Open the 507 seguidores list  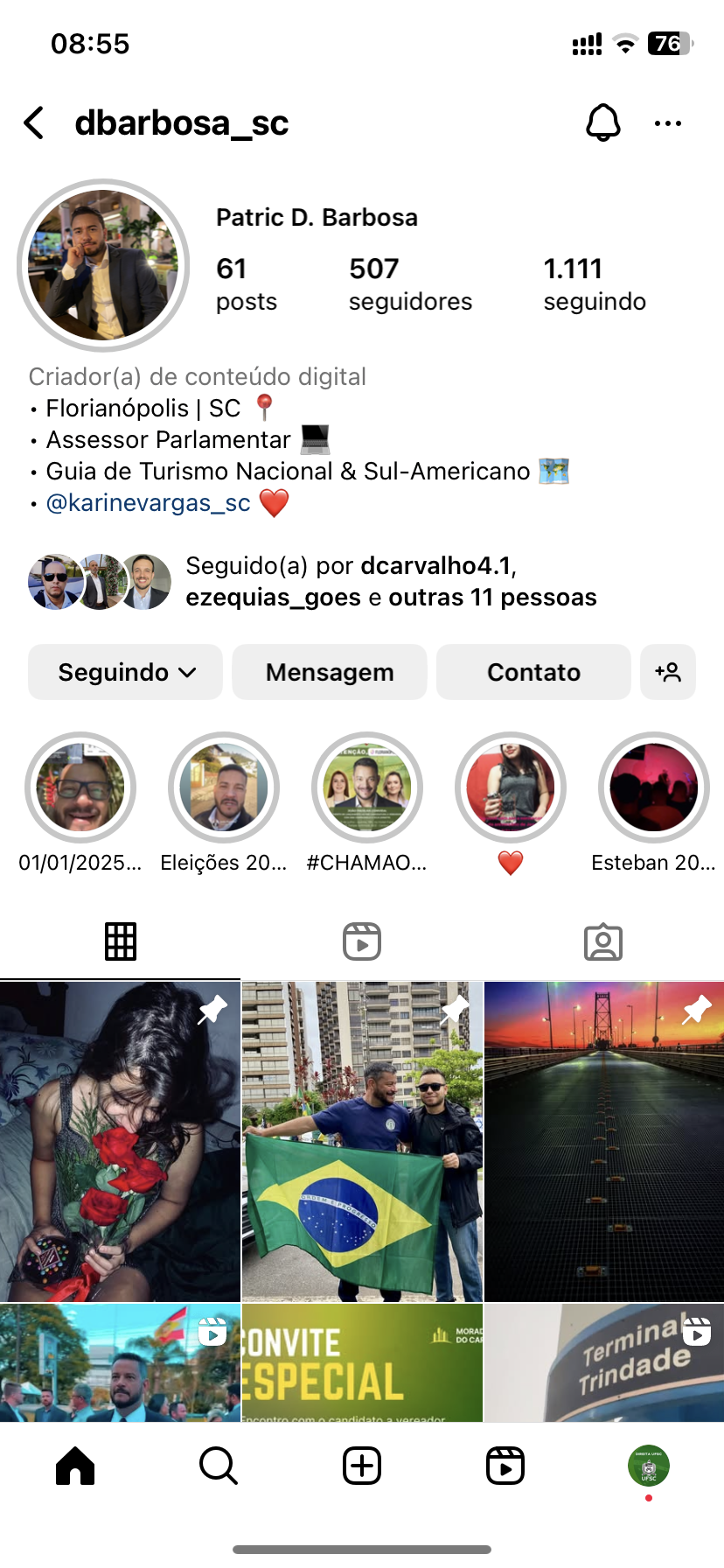(409, 283)
